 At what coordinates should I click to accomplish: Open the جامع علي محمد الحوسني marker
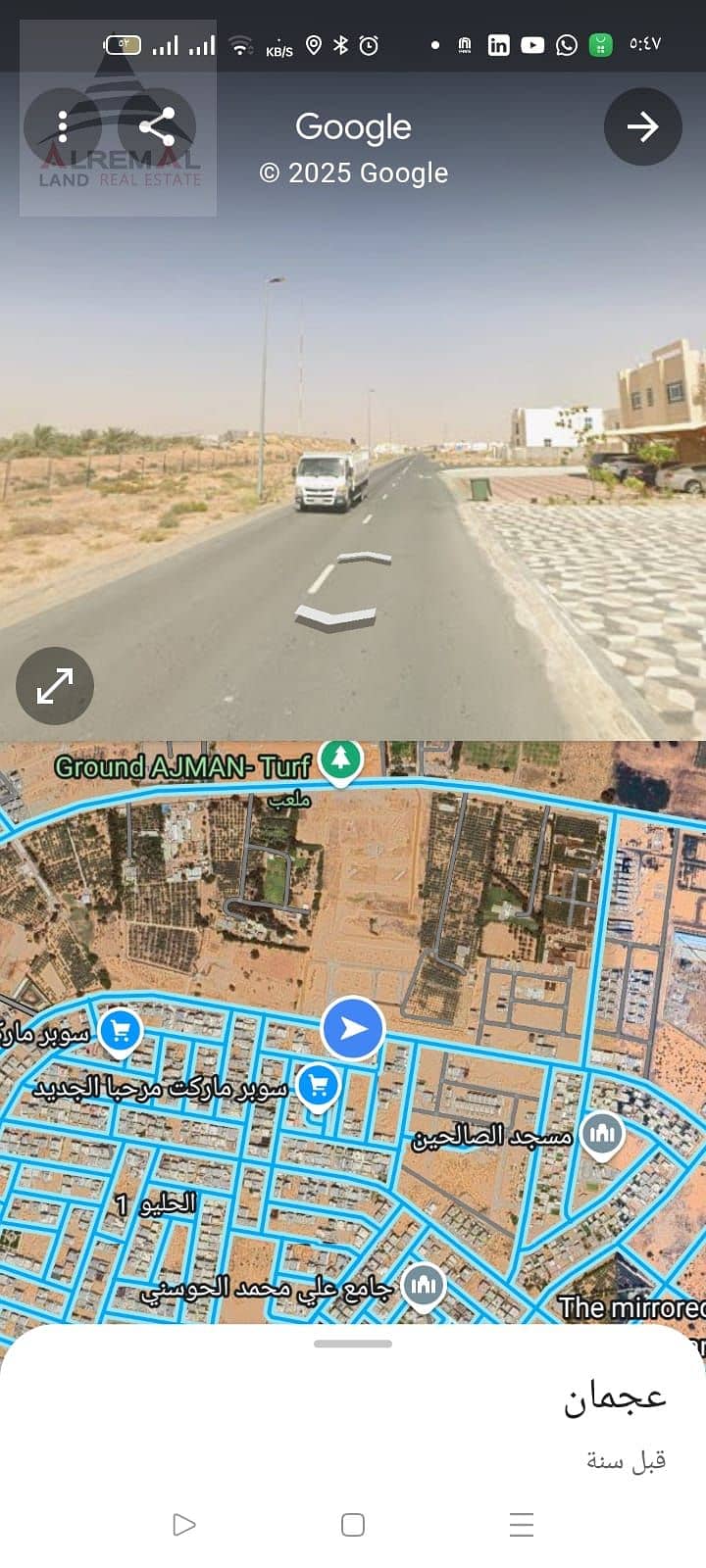(x=423, y=1285)
